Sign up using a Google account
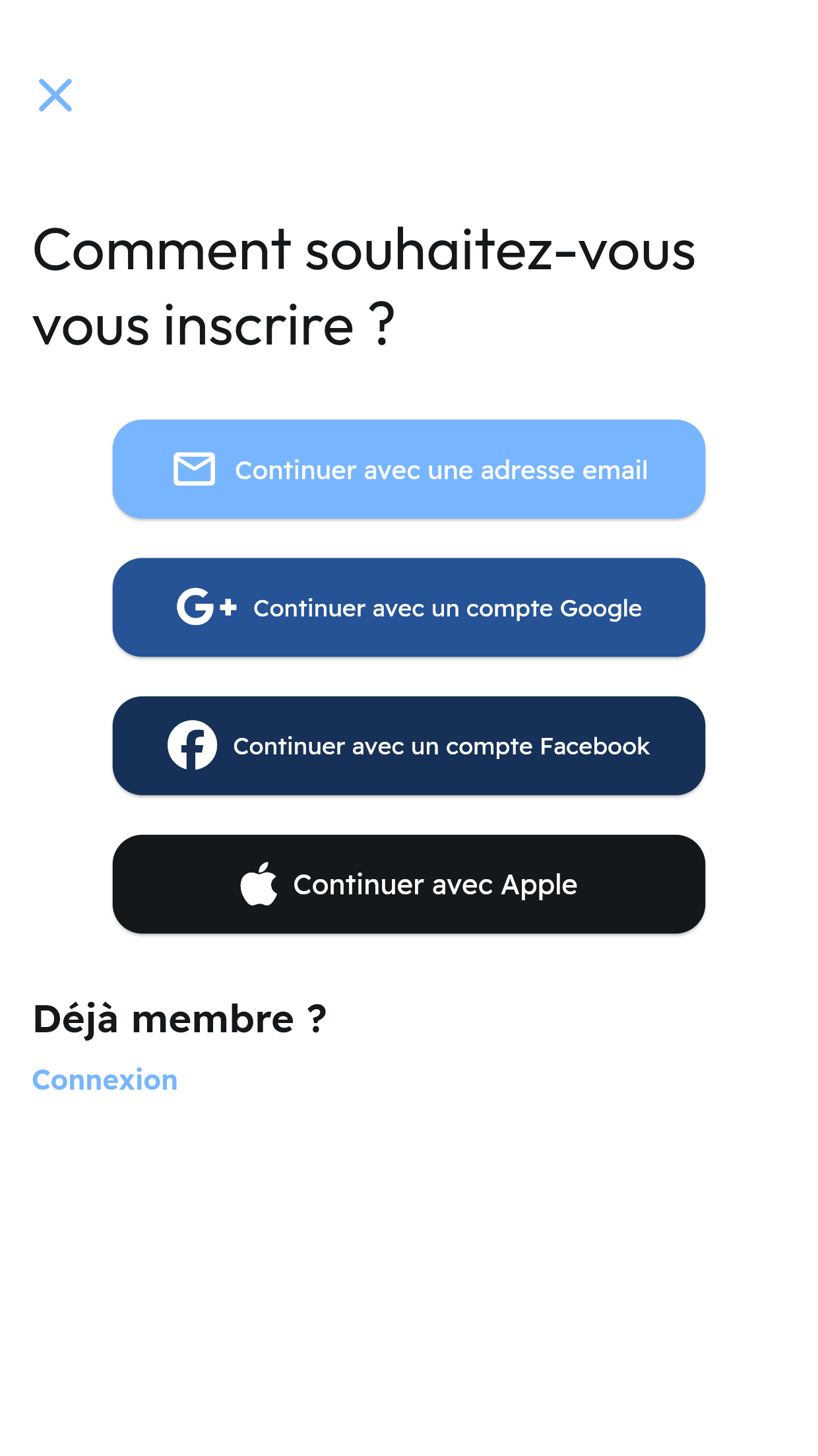Screen dimensions: 818x1456 409,607
